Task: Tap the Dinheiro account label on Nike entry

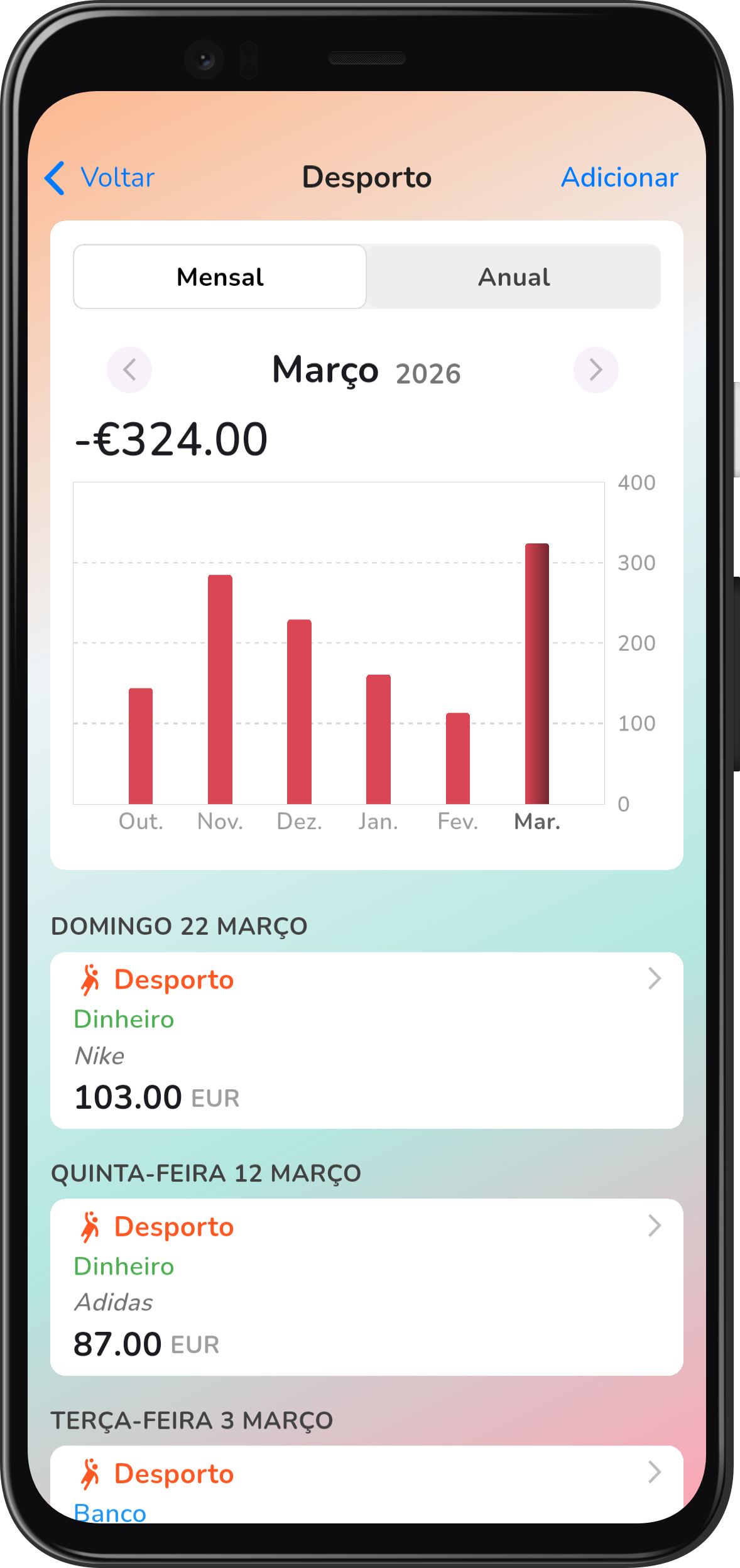Action: 124,1018
